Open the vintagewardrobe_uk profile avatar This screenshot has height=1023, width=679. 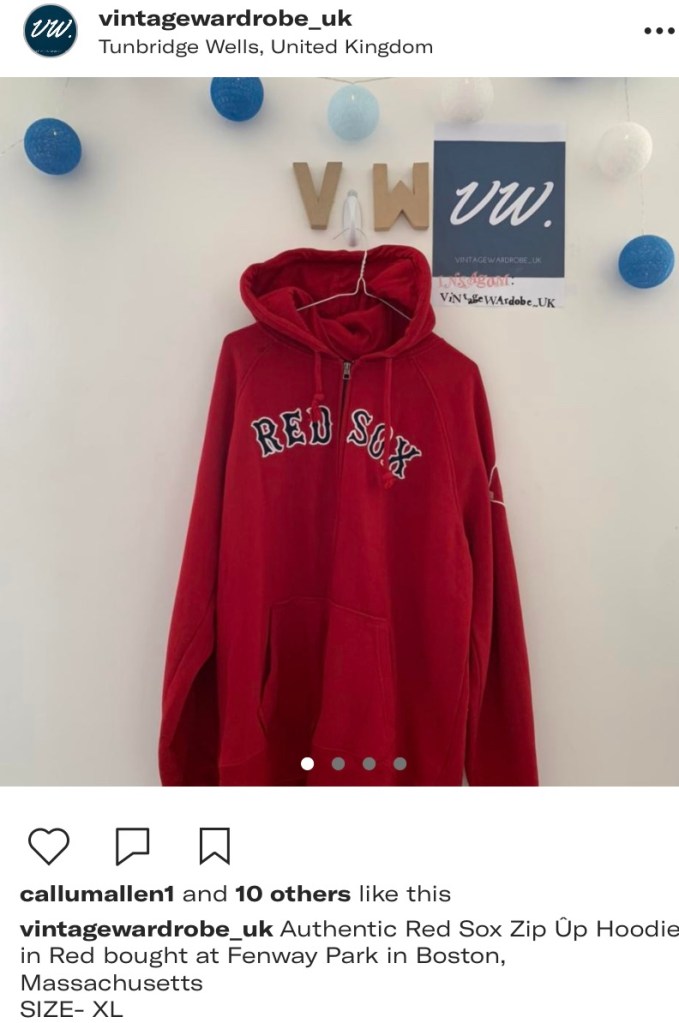pyautogui.click(x=50, y=31)
